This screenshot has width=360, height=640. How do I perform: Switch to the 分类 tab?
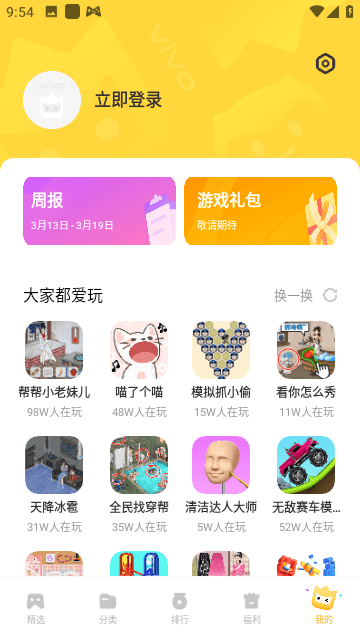[x=108, y=609]
